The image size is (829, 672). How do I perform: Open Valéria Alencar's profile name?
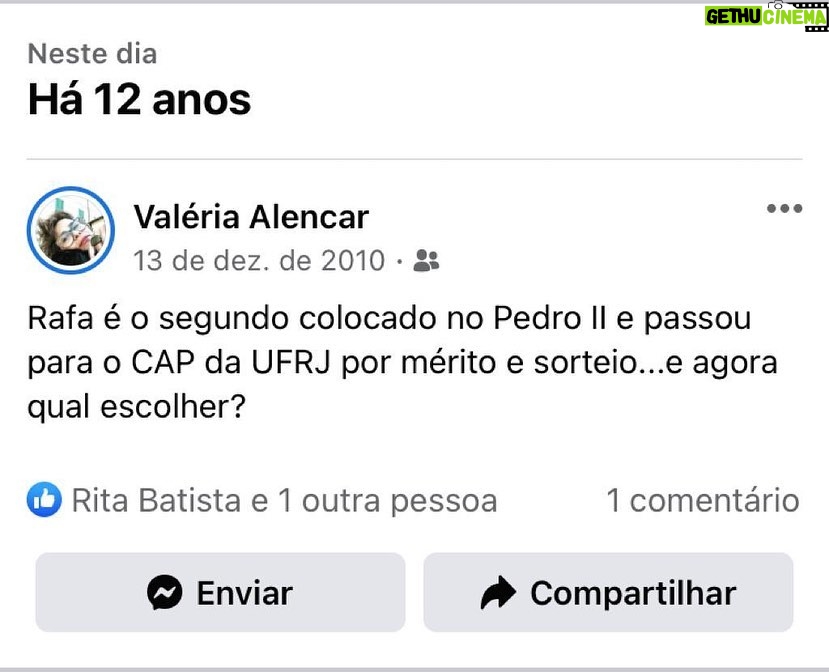click(x=251, y=216)
